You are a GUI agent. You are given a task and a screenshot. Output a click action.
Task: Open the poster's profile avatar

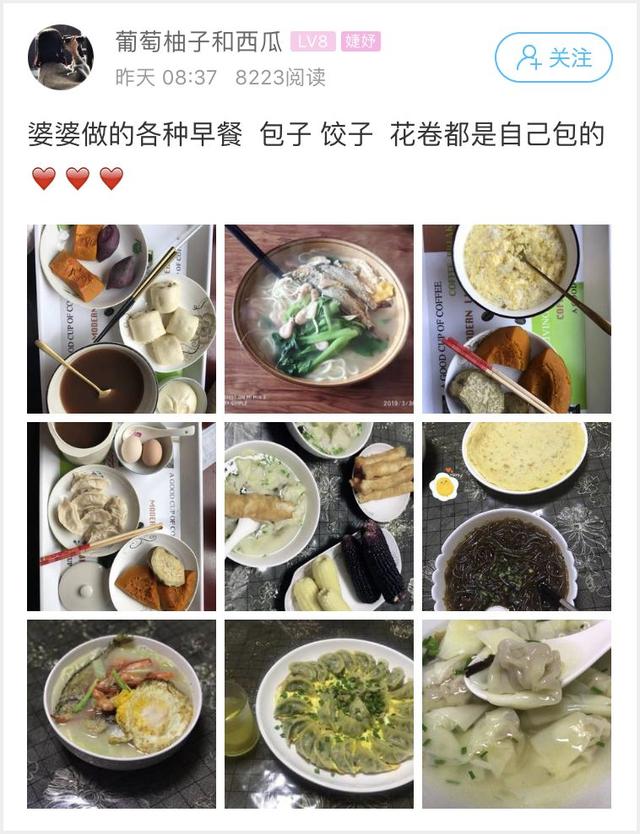(x=60, y=57)
